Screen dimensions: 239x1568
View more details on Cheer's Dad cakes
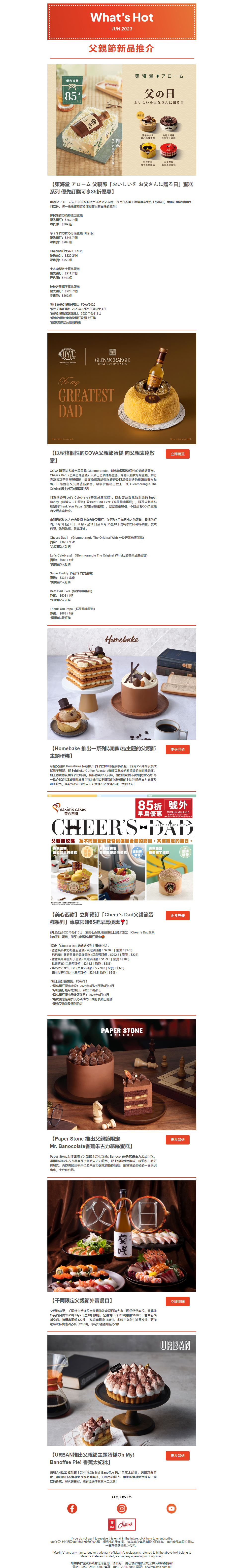tap(177, 915)
